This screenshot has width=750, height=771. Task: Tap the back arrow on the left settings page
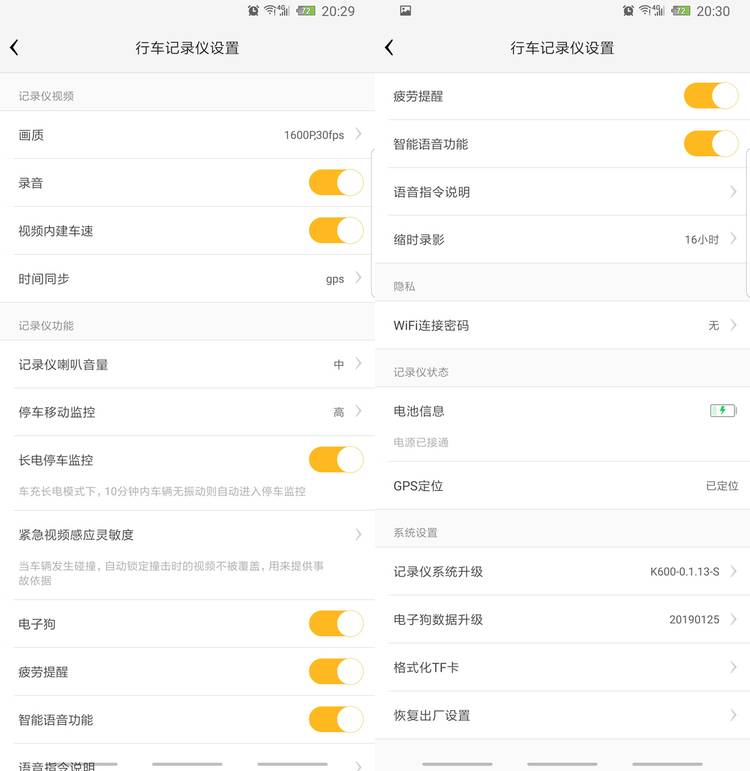tap(15, 47)
